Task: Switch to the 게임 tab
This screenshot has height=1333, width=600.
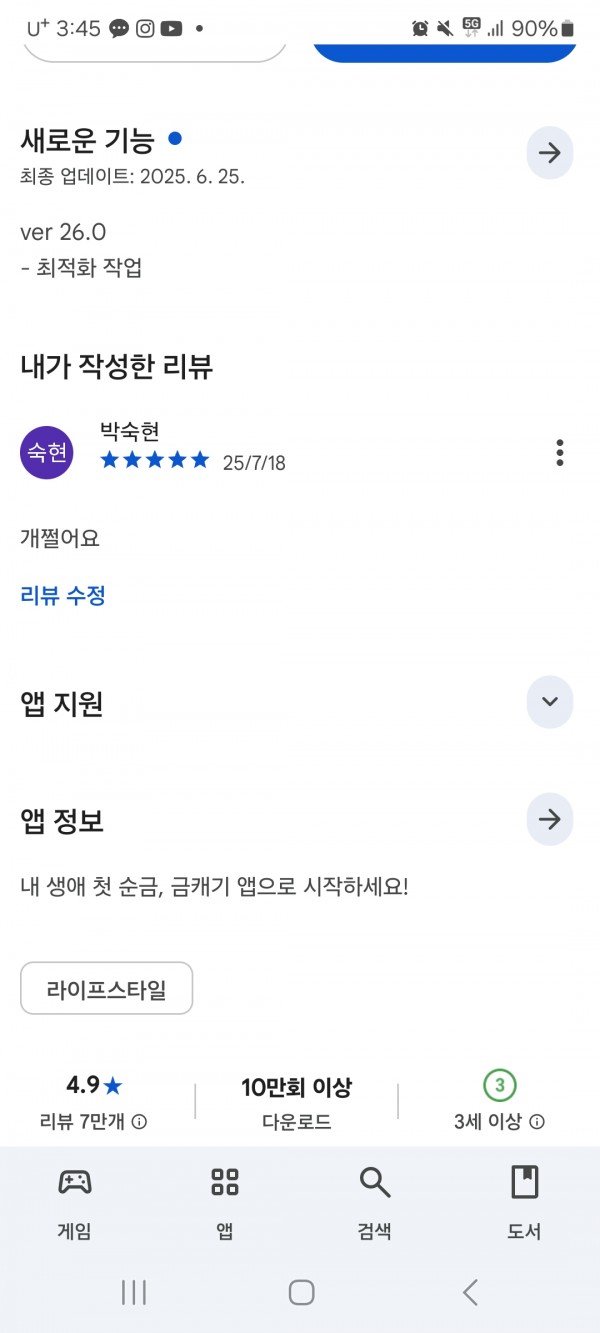Action: pyautogui.click(x=75, y=1202)
